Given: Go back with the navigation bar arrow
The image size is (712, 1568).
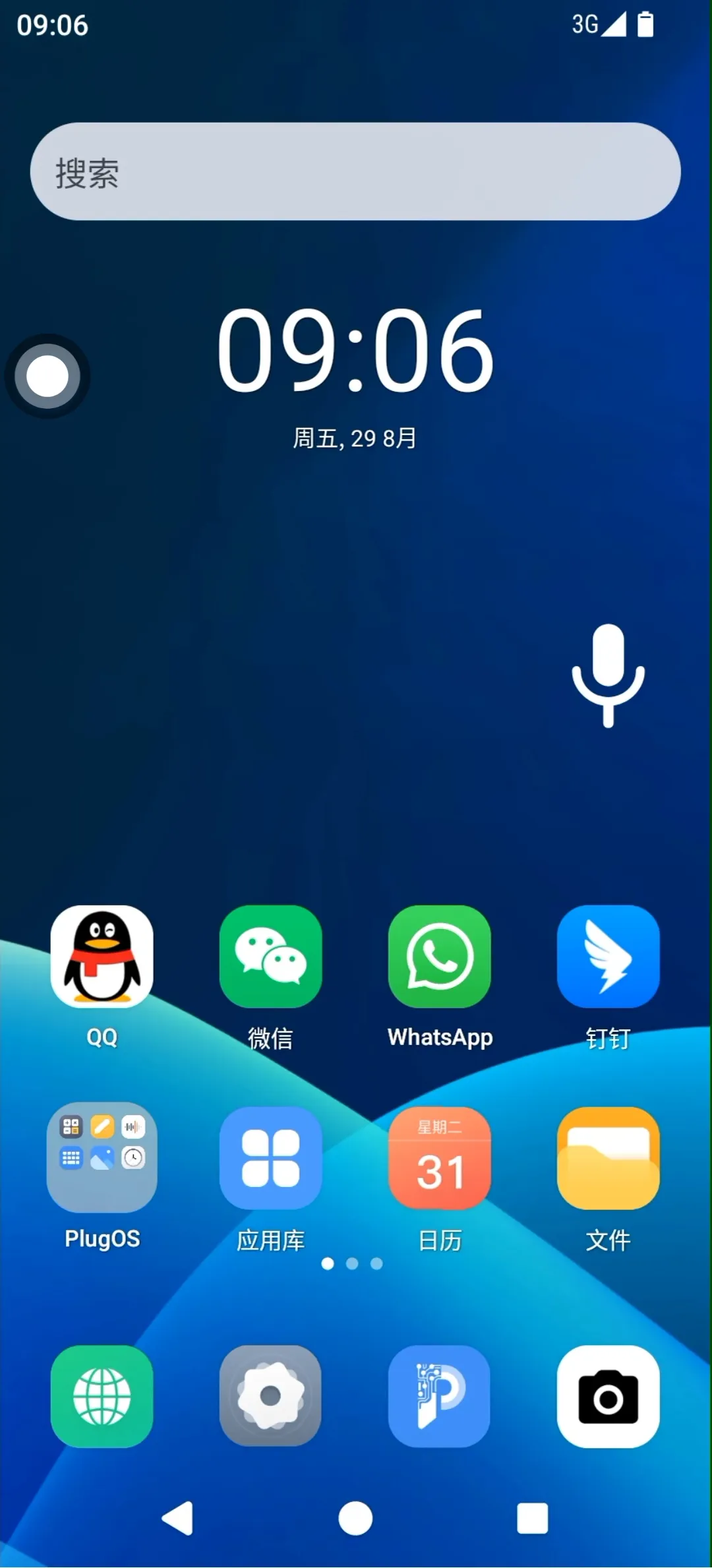Looking at the screenshot, I should pos(178,1519).
